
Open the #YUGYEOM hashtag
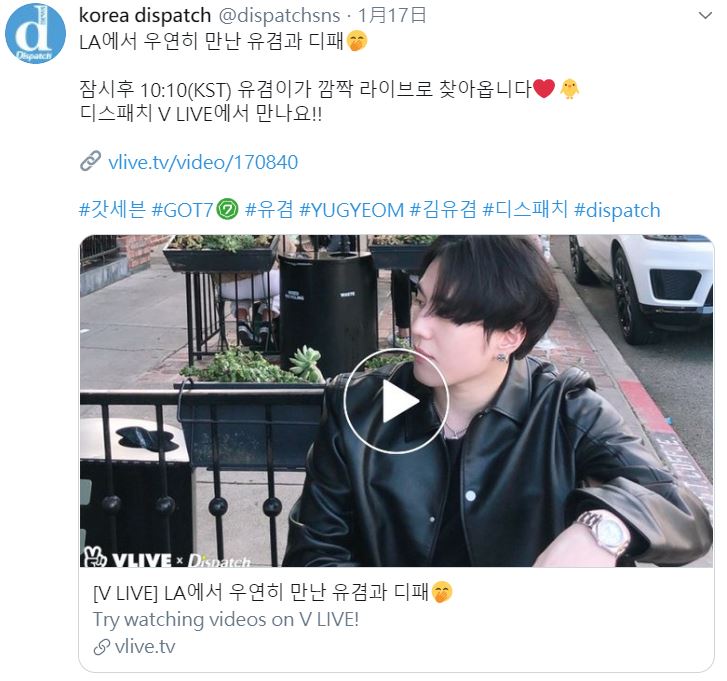click(x=351, y=210)
